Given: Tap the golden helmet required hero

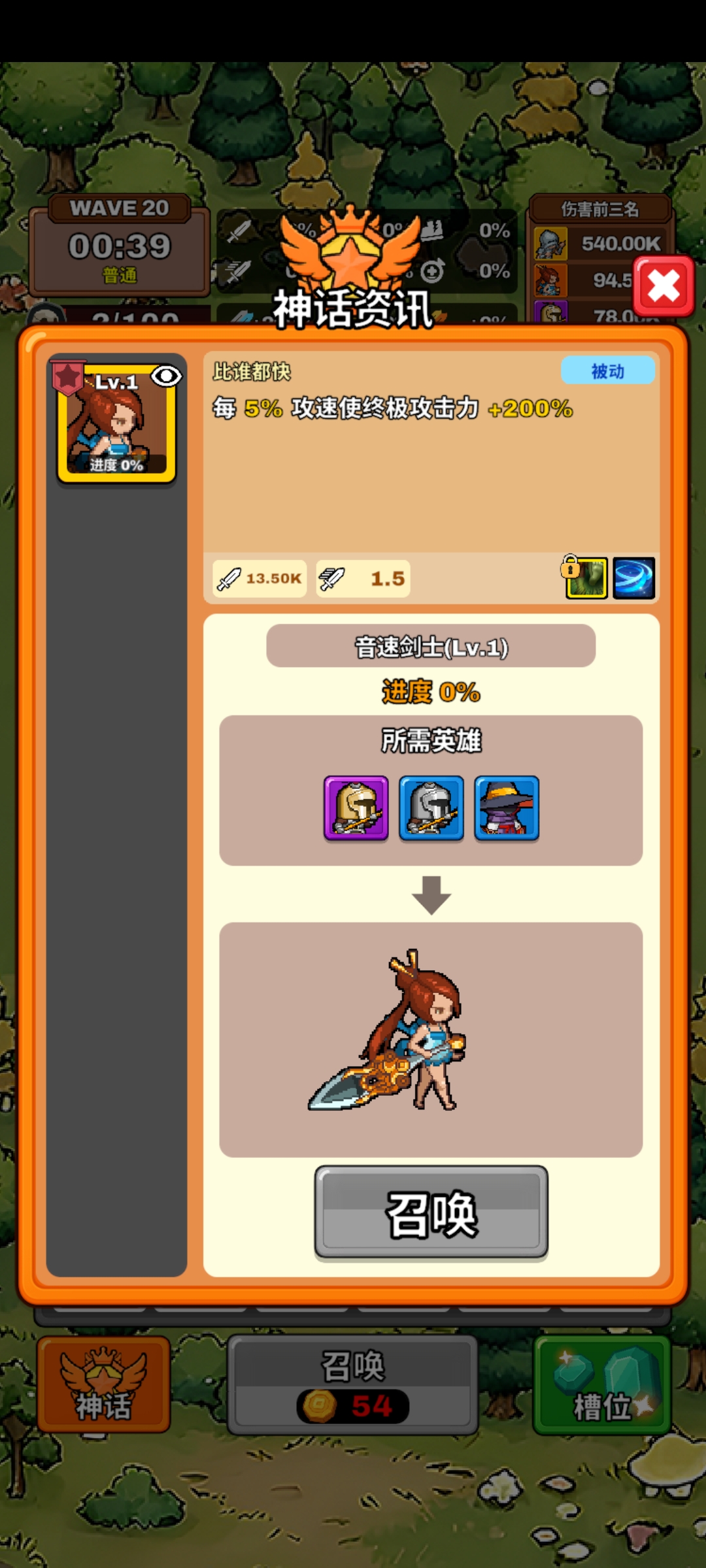Looking at the screenshot, I should [x=356, y=808].
